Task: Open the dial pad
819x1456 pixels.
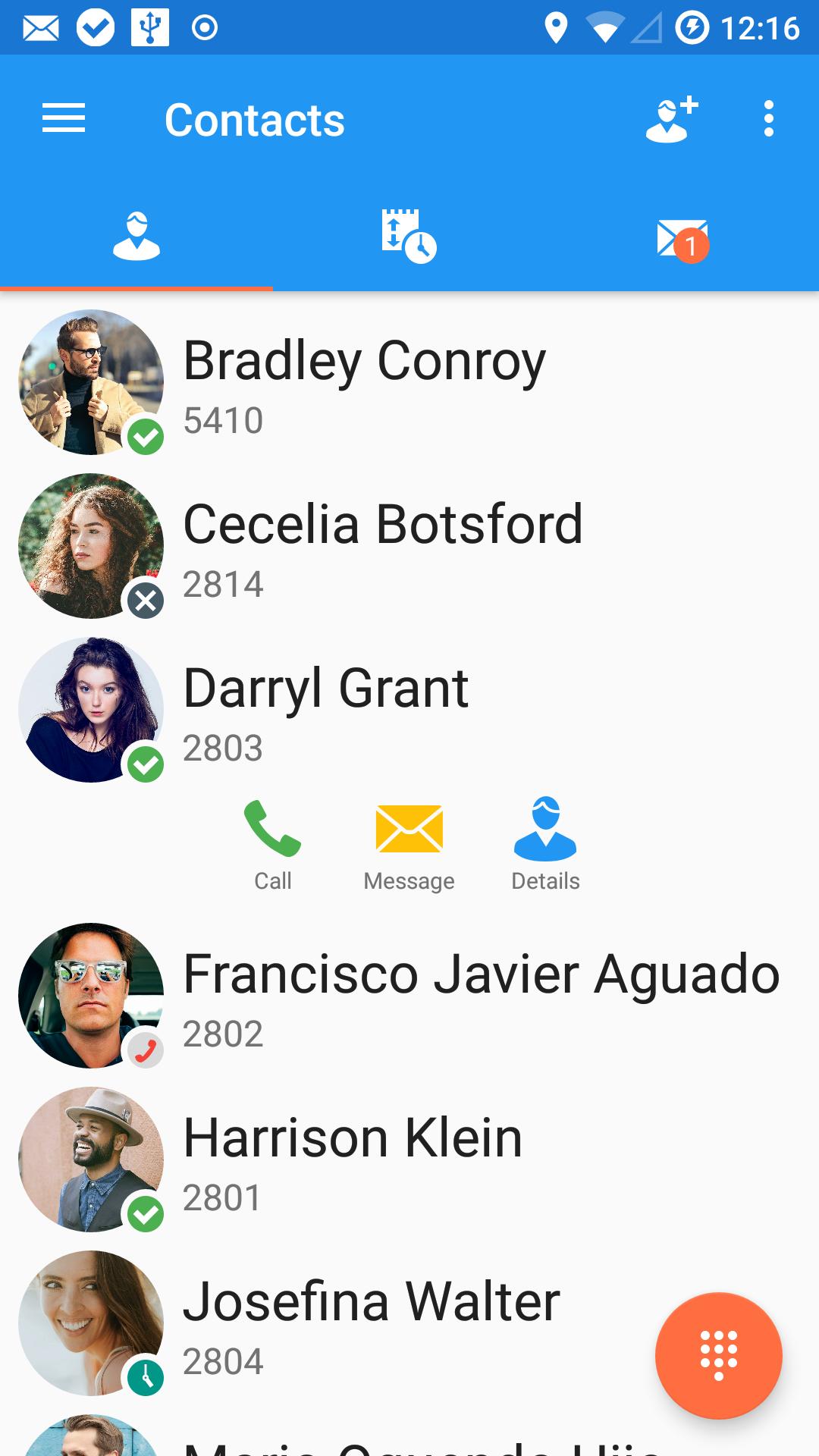Action: pos(719,1355)
